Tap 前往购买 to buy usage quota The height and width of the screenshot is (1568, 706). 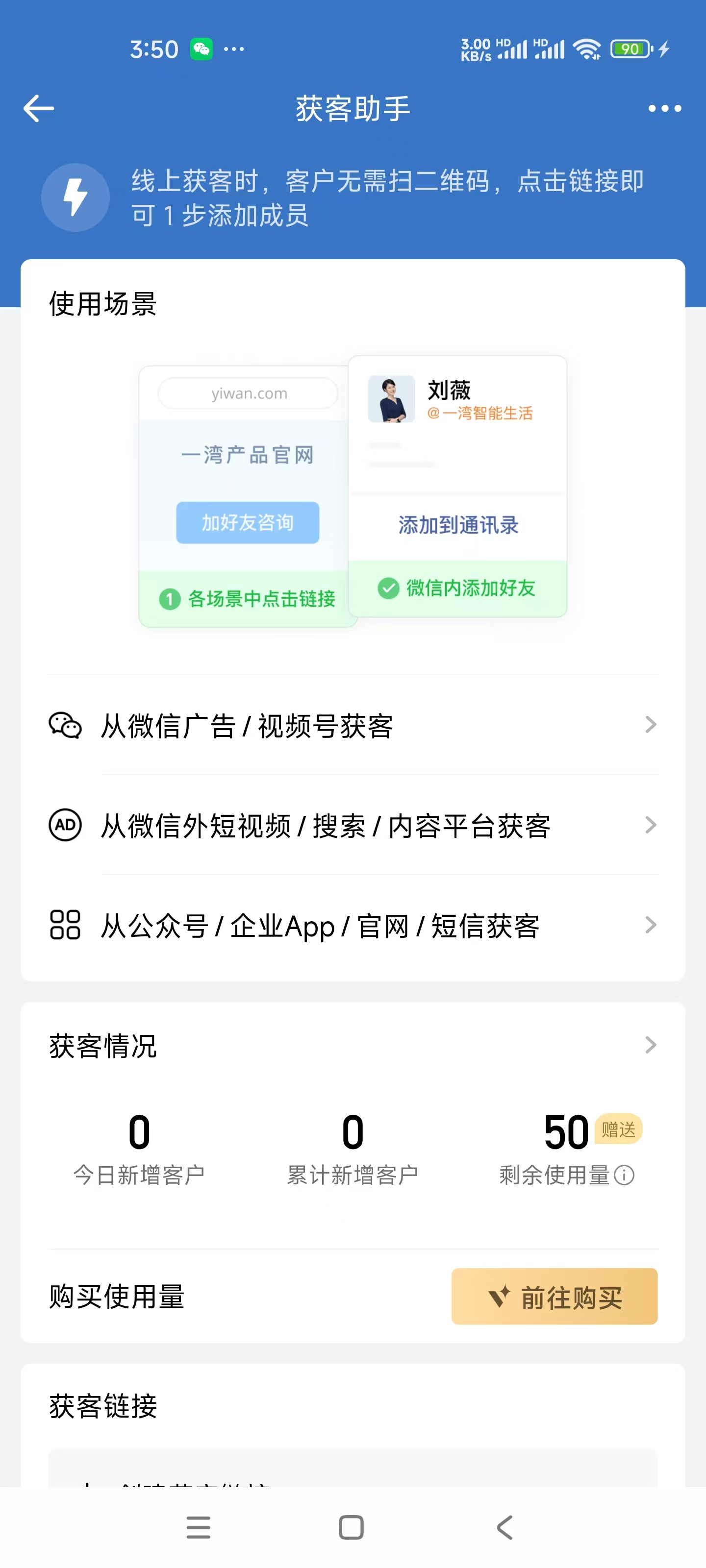(x=554, y=1297)
